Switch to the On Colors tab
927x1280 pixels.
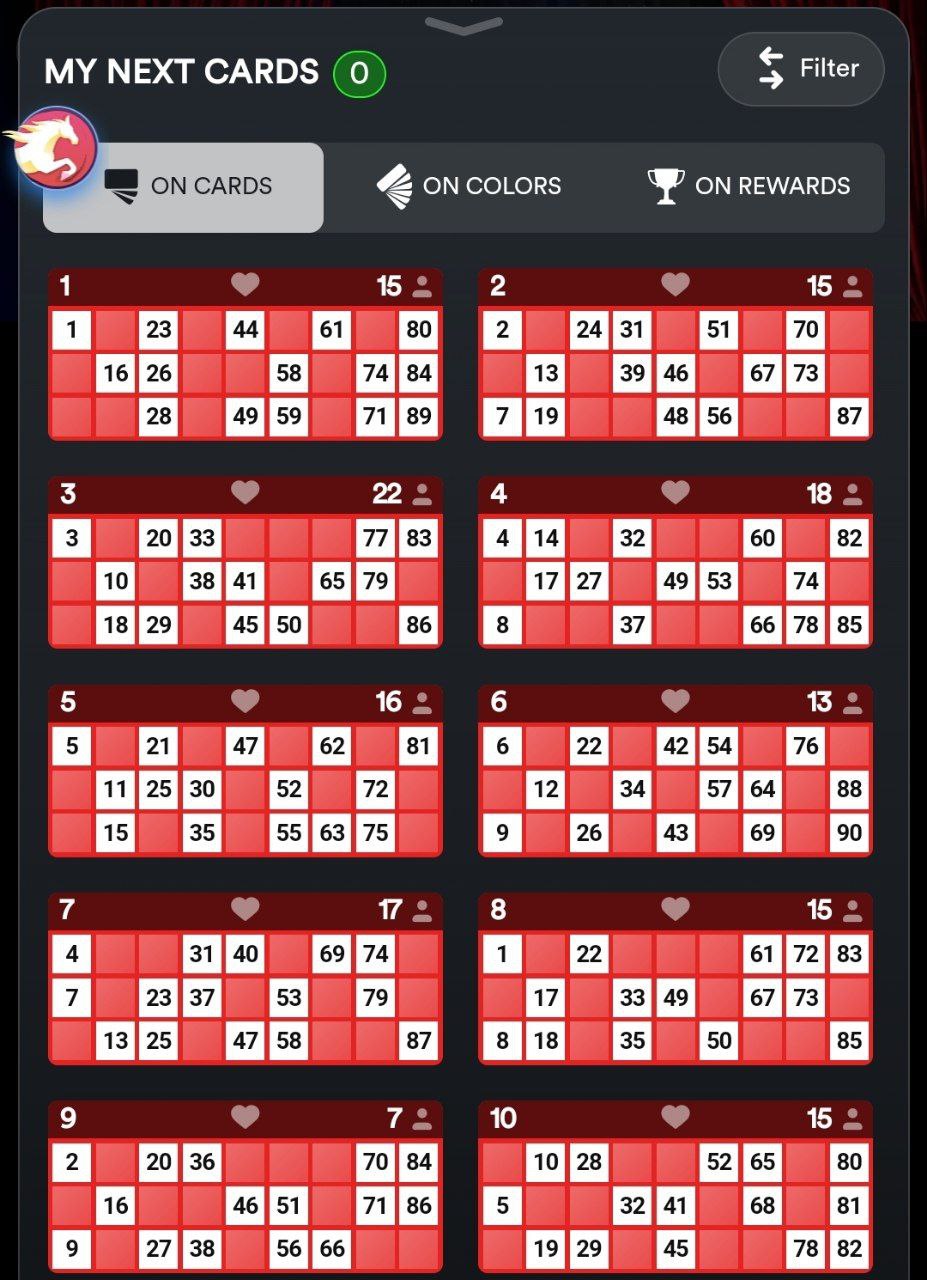469,187
